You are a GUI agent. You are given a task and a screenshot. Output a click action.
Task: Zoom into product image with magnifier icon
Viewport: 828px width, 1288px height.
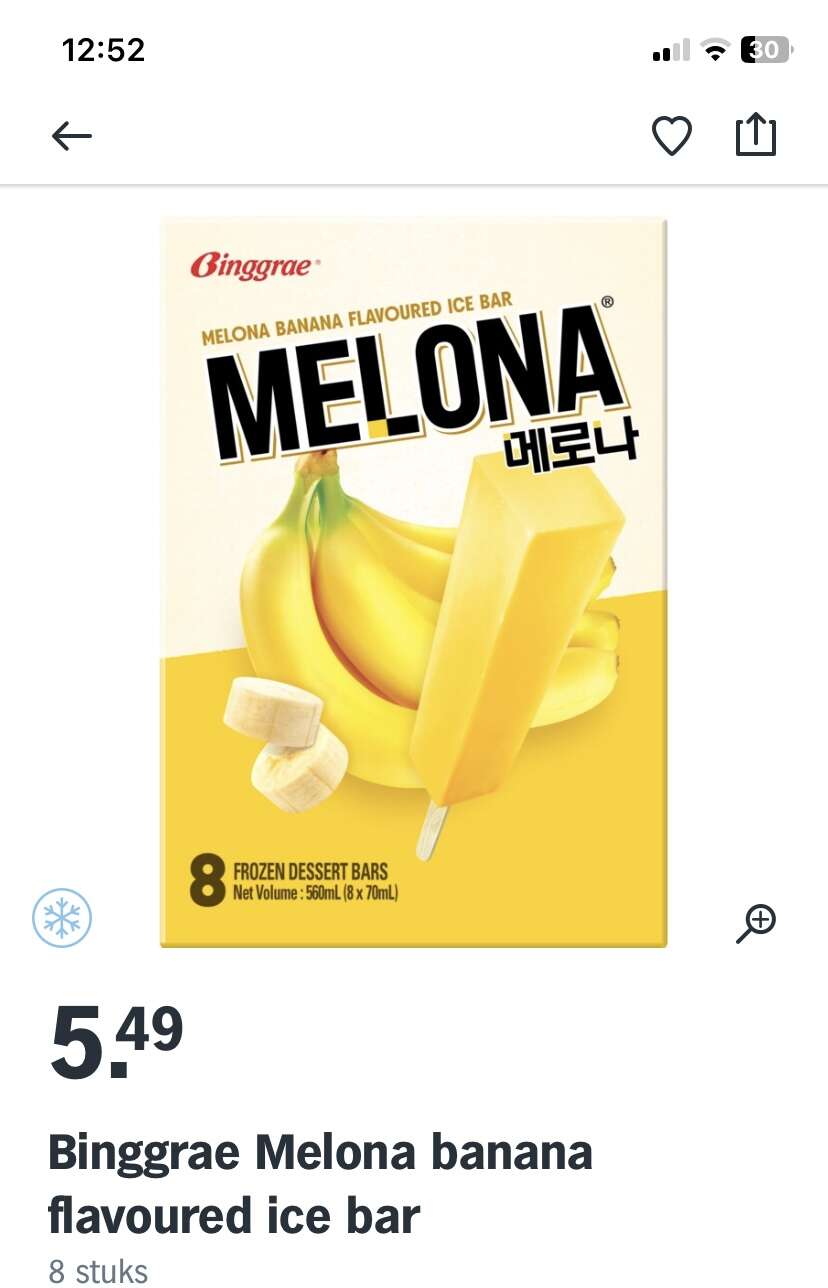point(756,923)
